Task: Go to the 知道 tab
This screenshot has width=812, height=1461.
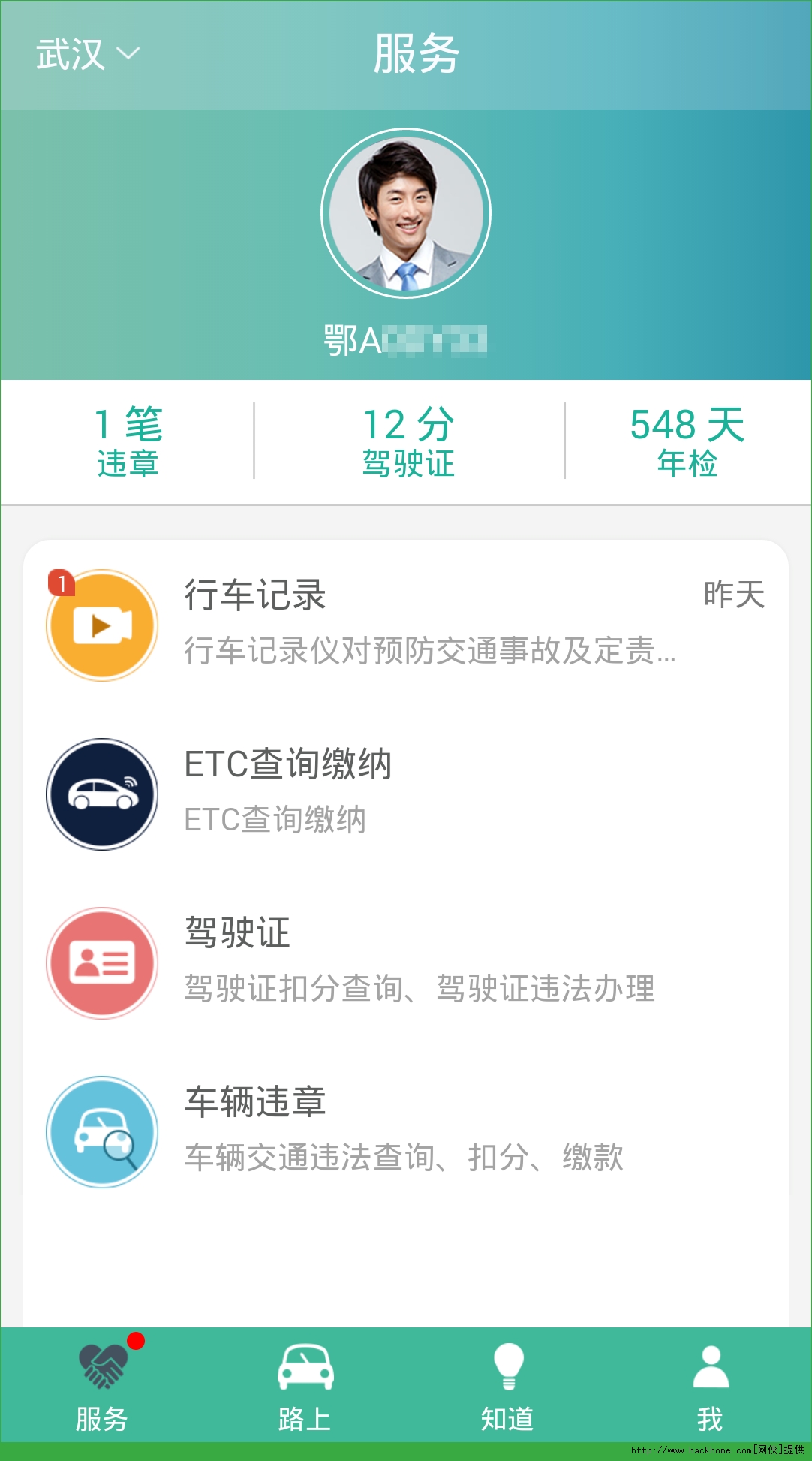Action: tap(507, 1386)
